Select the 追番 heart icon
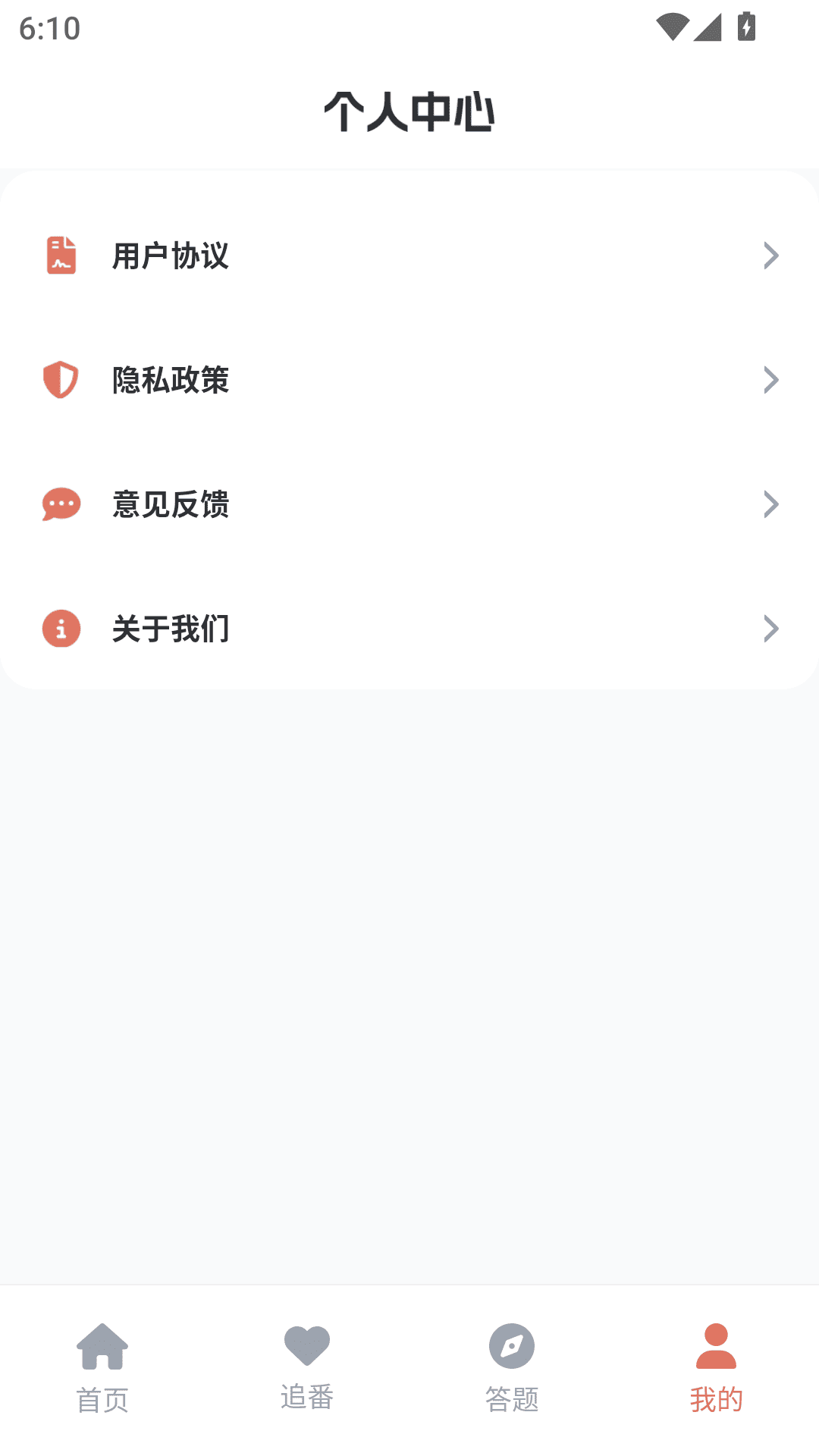Screen dimensions: 819x1456 click(x=306, y=1346)
